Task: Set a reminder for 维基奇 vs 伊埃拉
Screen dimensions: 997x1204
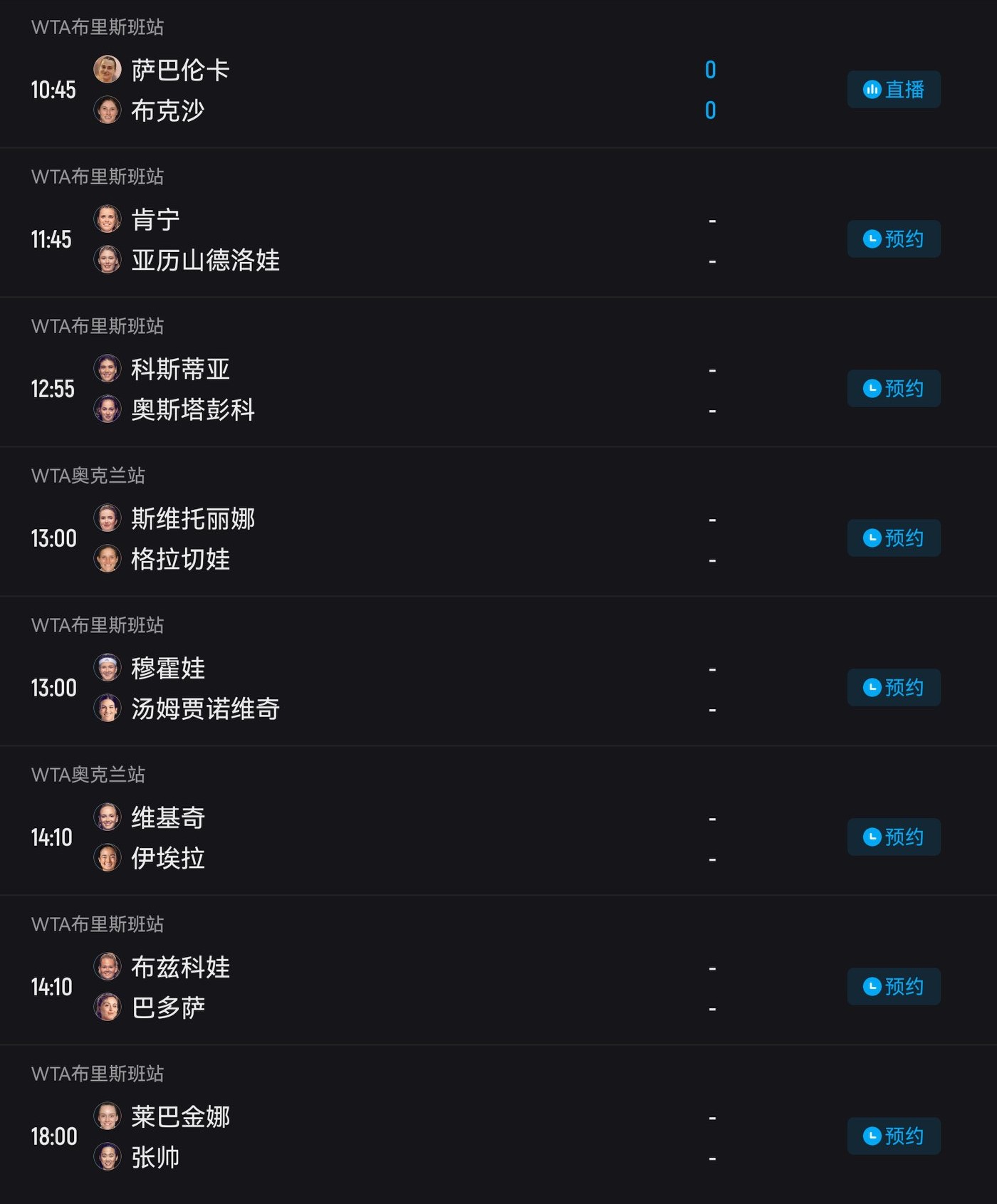Action: (x=893, y=837)
